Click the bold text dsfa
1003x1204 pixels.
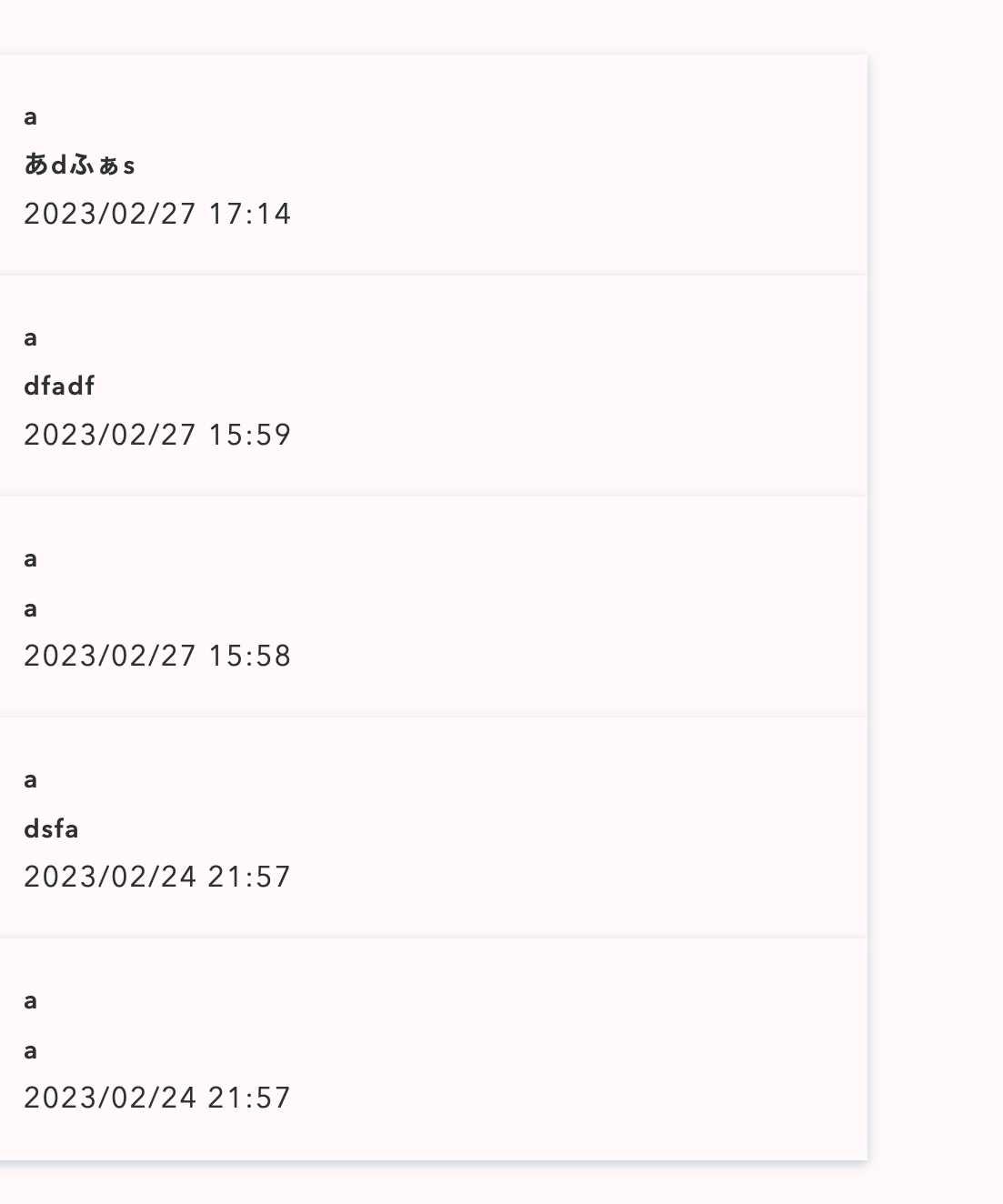point(52,828)
